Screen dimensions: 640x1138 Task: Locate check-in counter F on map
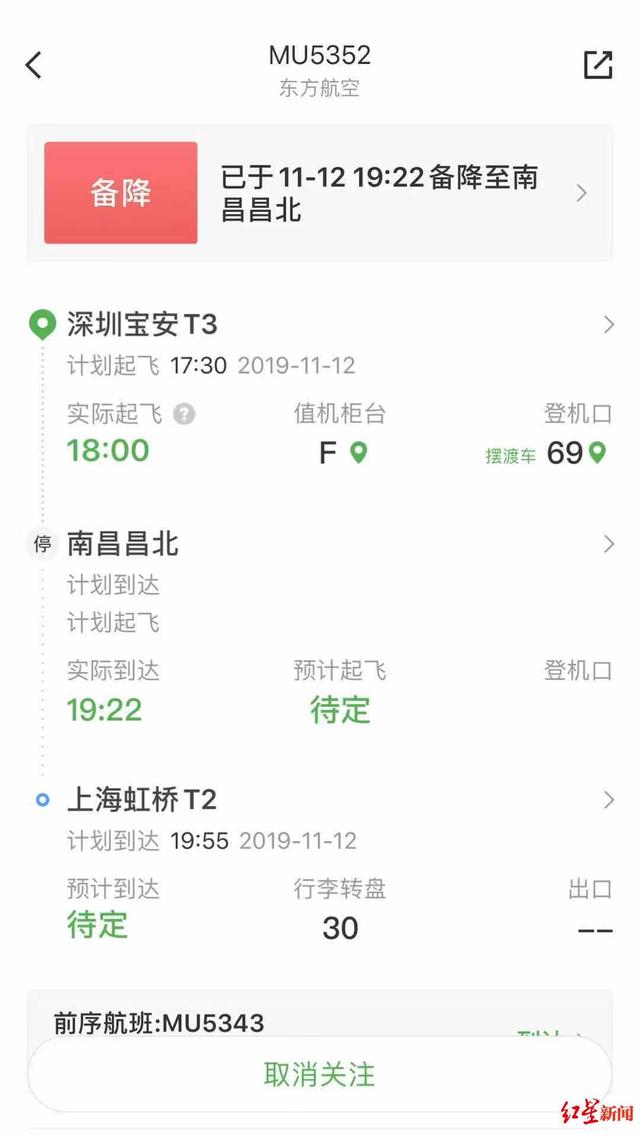[x=358, y=452]
